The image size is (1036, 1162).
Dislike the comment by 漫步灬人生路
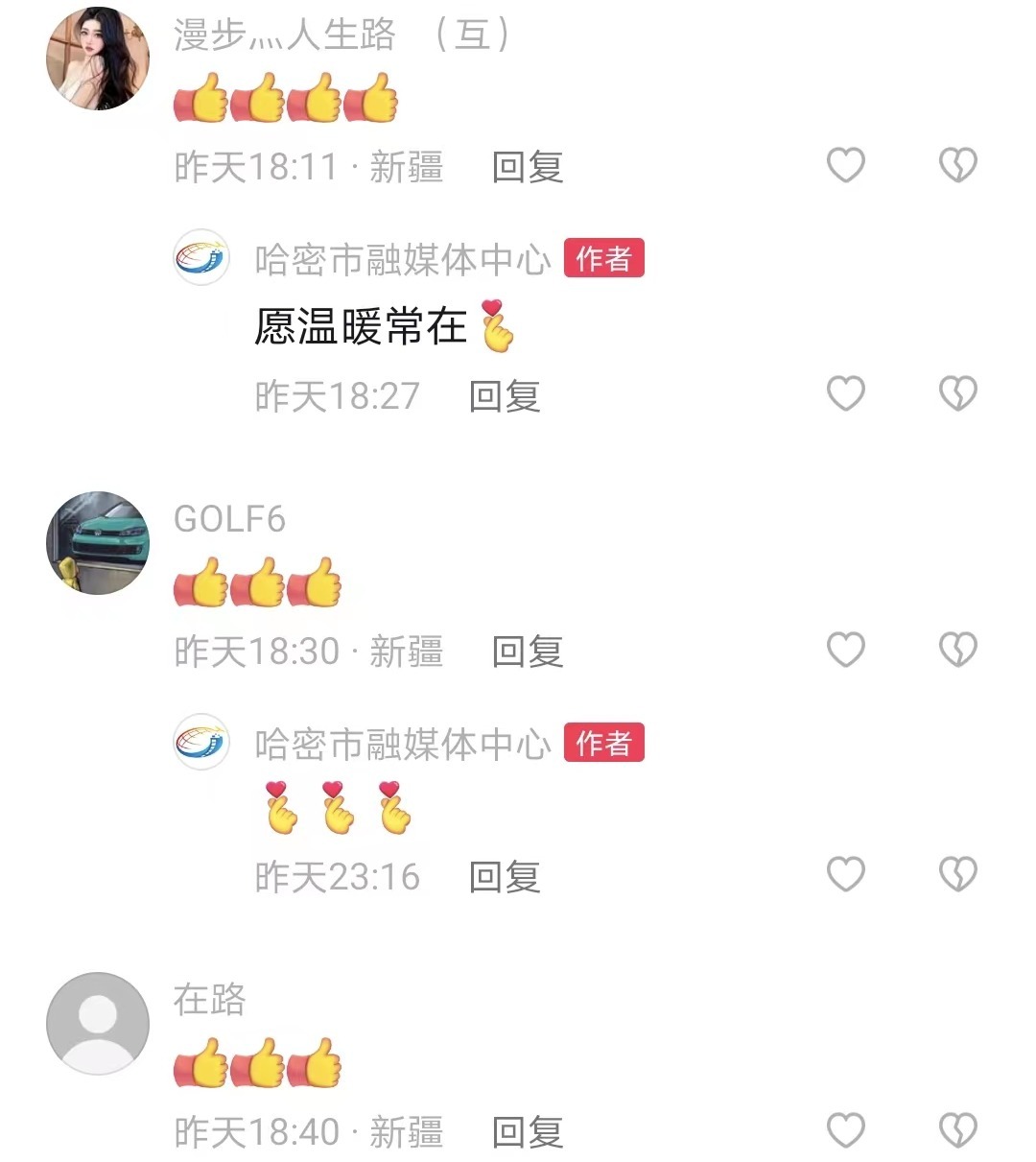957,165
